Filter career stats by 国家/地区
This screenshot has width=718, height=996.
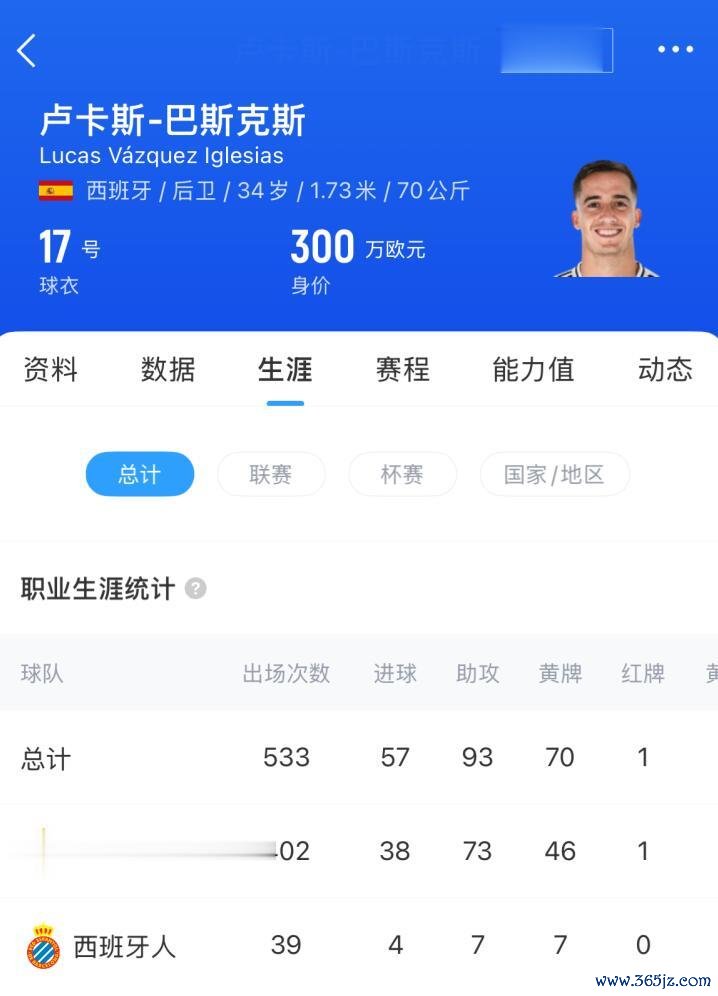pos(554,474)
